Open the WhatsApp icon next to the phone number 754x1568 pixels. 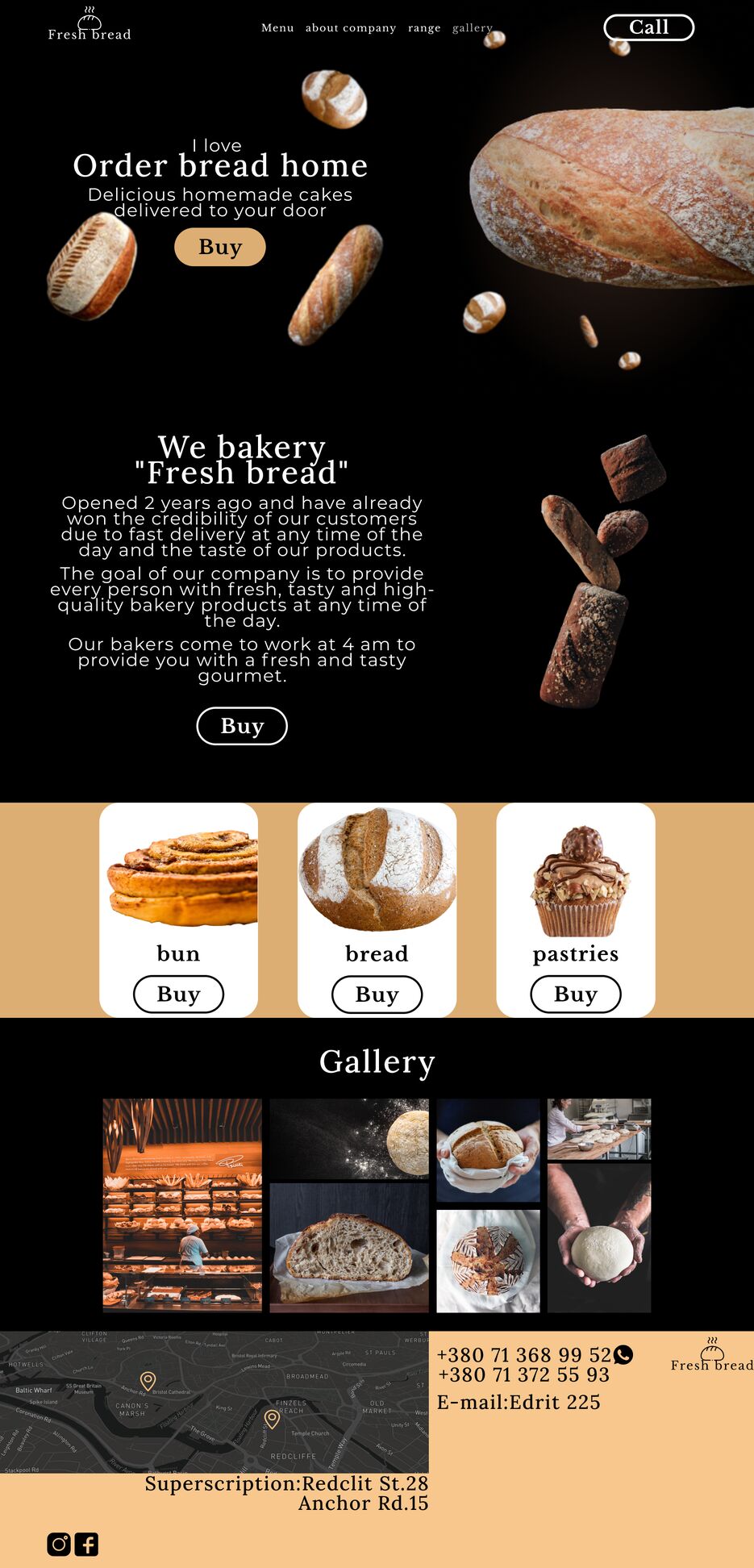click(623, 1355)
